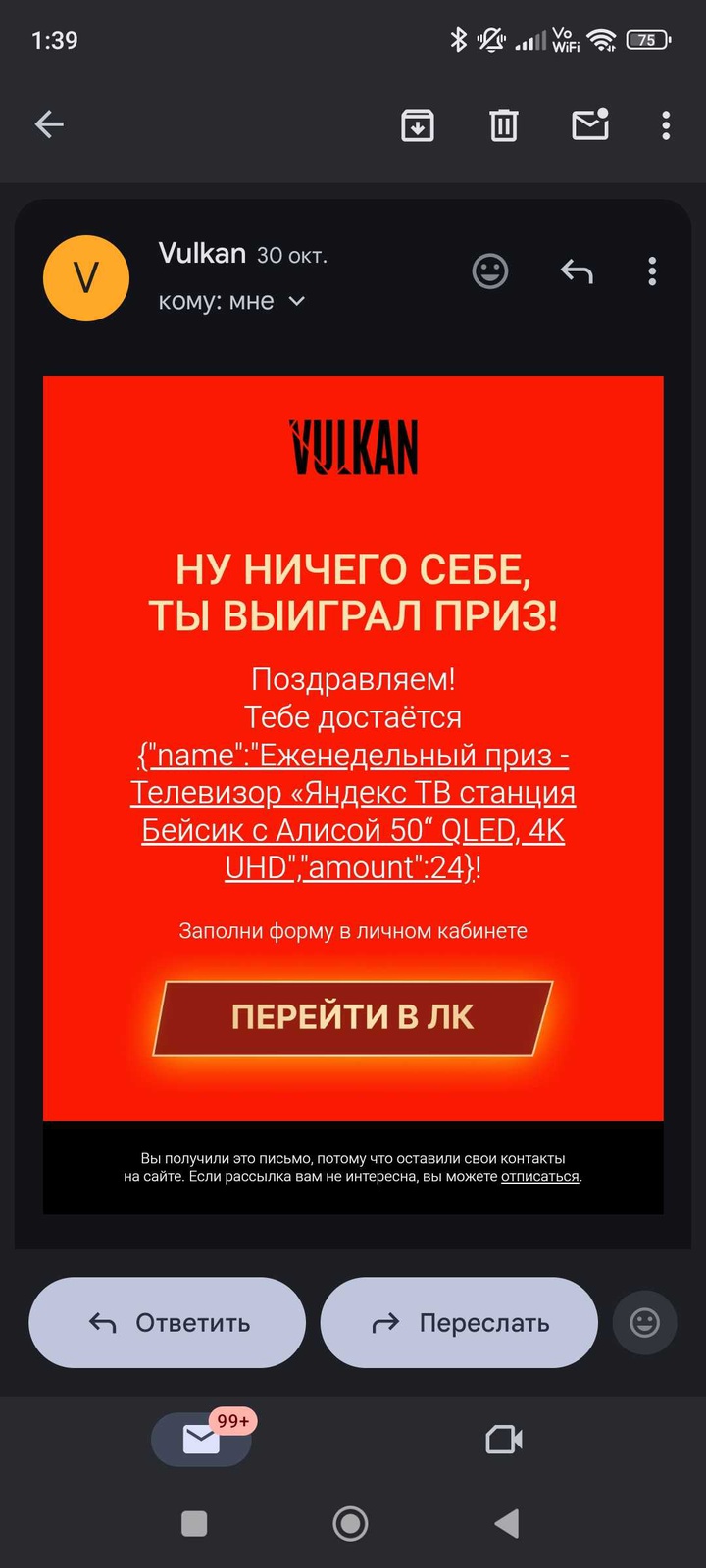
Task: Mark the email as unread
Action: coord(589,124)
